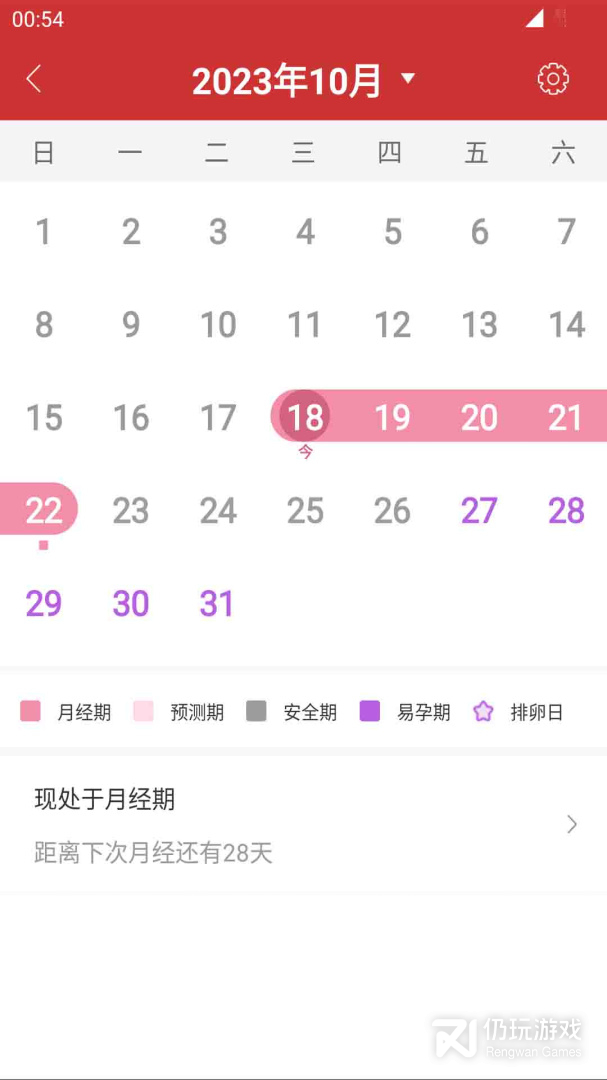This screenshot has height=1080, width=607.
Task: Choose October 27 fertile day
Action: [479, 510]
